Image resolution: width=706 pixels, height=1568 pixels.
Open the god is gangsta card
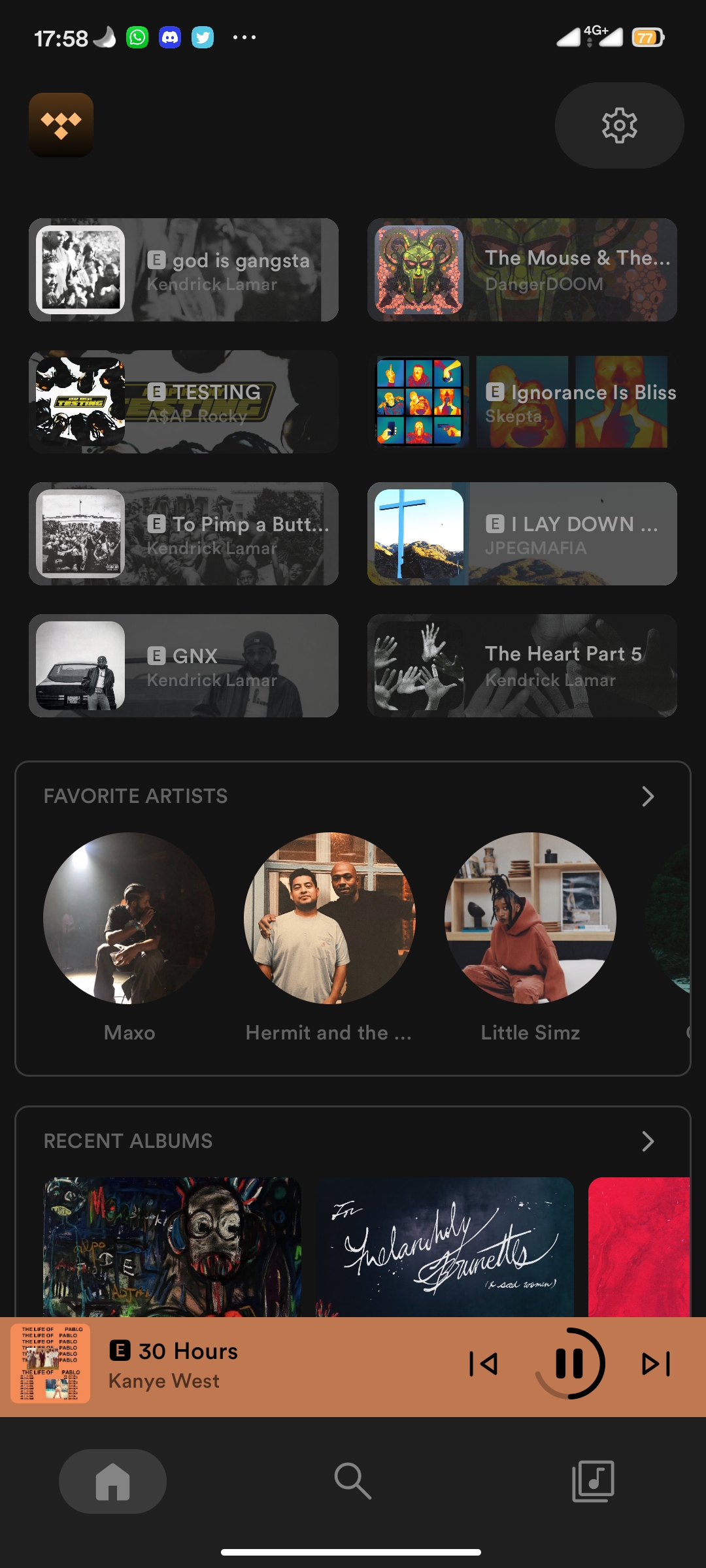click(184, 270)
